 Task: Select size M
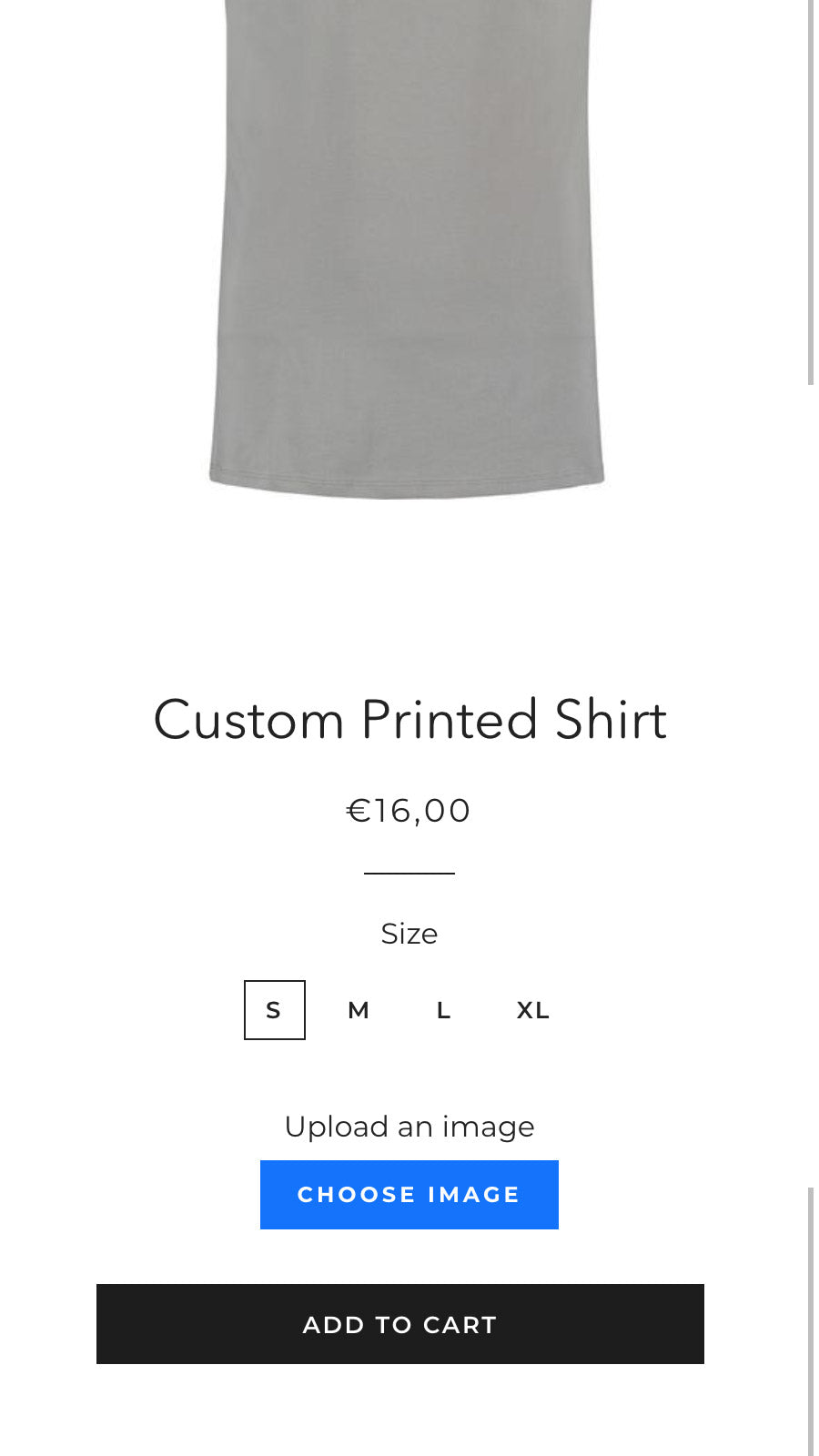359,1010
